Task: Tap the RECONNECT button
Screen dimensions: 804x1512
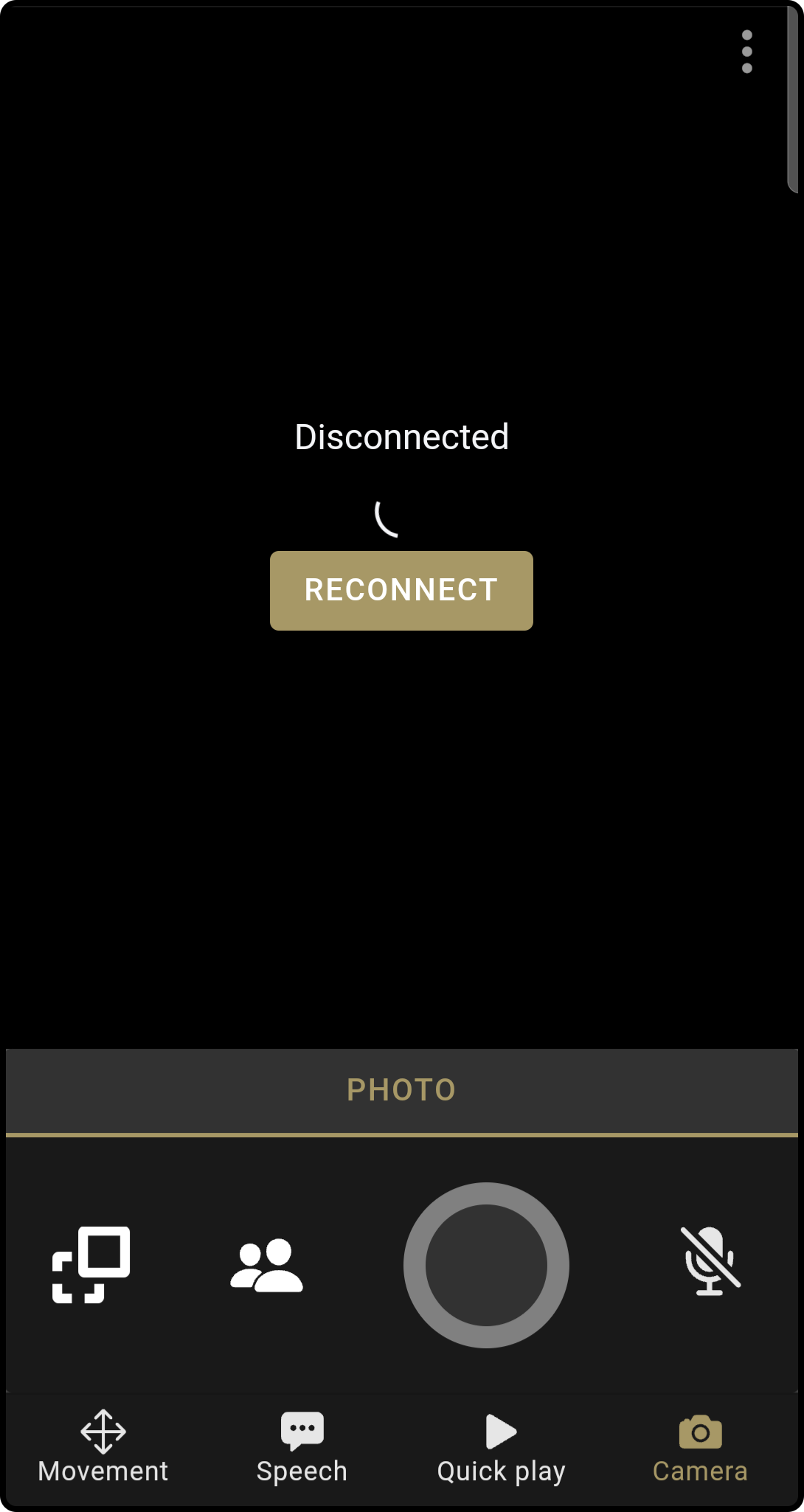Action: pos(401,590)
